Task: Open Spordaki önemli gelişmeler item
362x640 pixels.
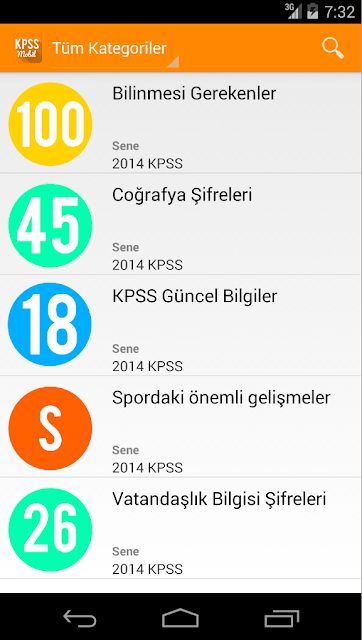Action: (181, 427)
